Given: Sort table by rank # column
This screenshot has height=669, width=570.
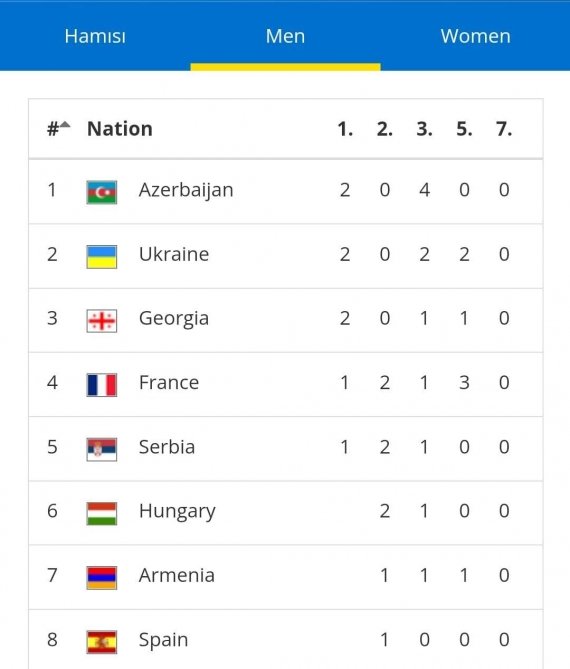Looking at the screenshot, I should (58, 128).
